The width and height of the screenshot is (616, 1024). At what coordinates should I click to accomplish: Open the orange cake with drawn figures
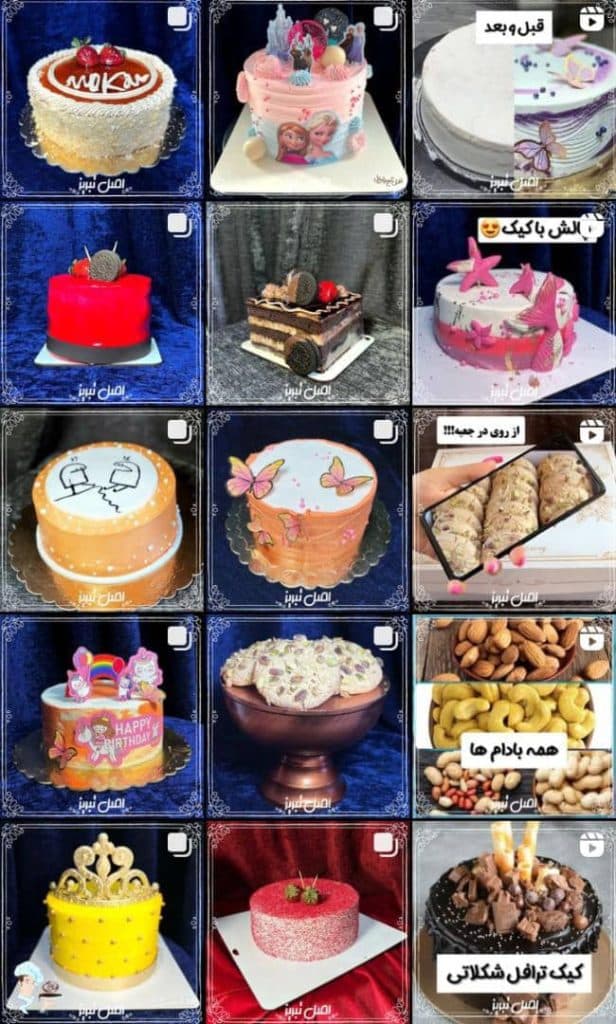point(102,508)
